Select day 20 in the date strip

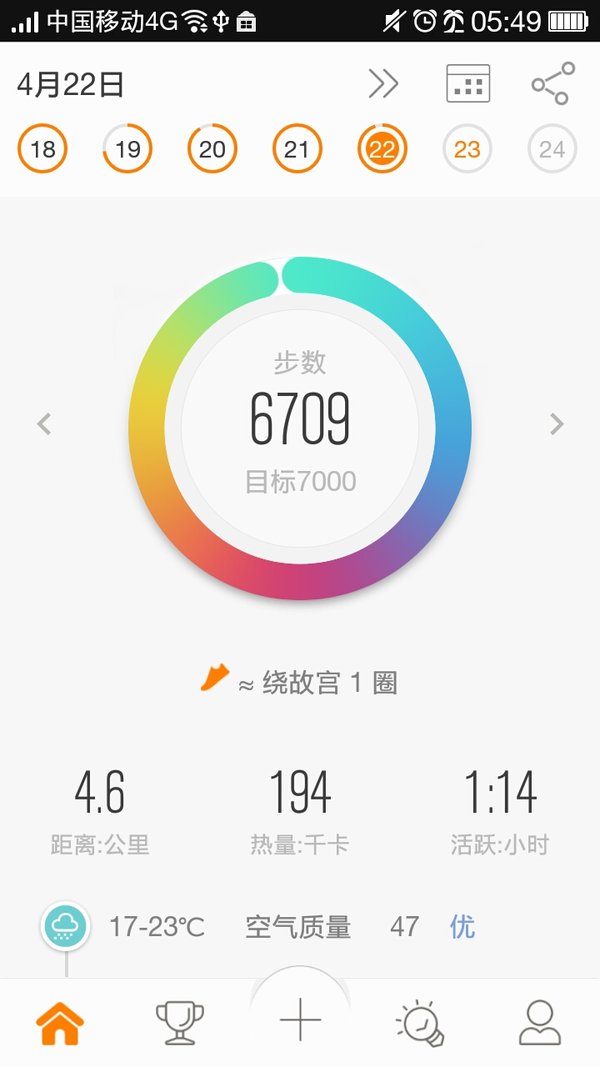point(212,148)
